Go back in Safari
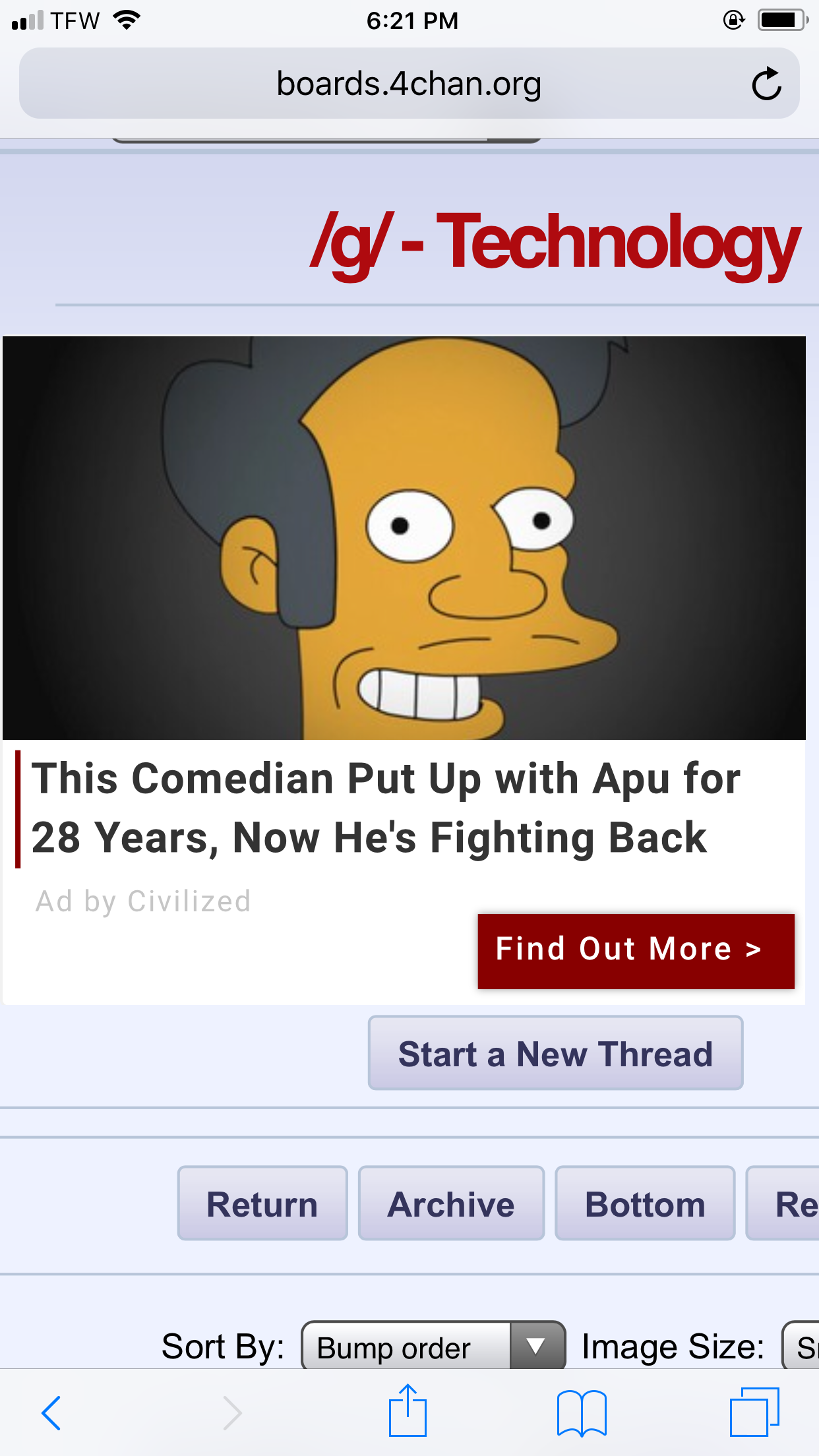This screenshot has width=819, height=1456. 51,1412
